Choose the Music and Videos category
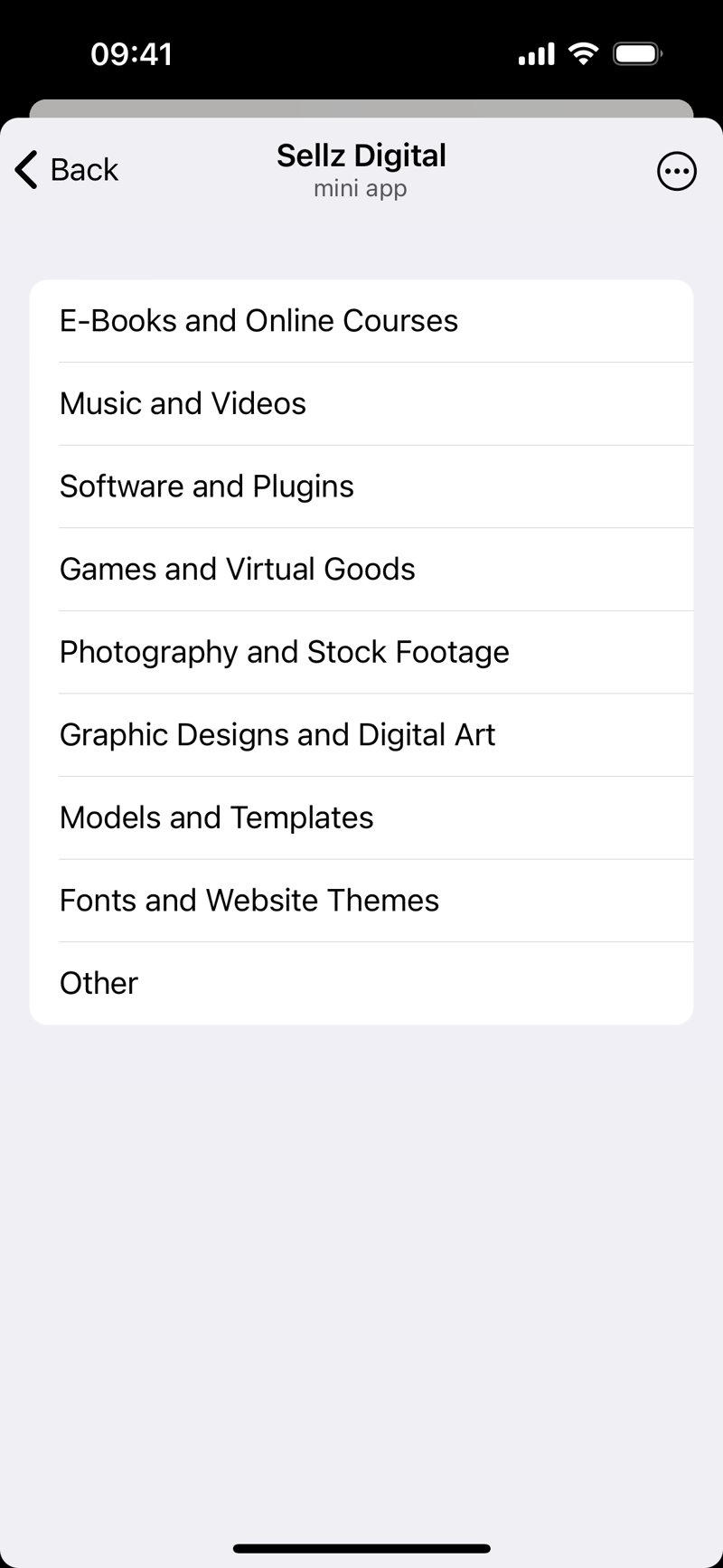723x1568 pixels. coord(183,404)
